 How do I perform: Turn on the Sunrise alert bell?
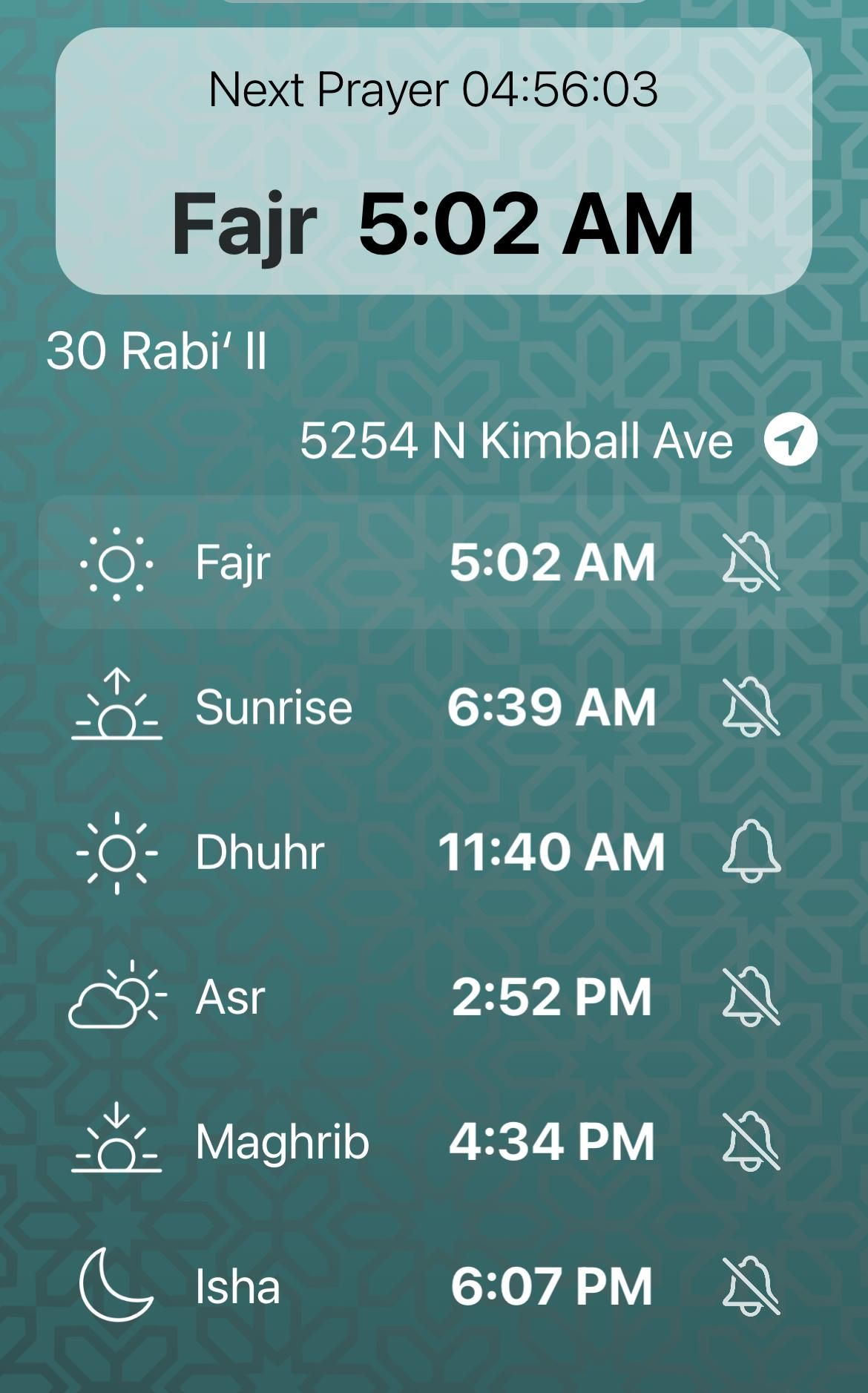751,707
